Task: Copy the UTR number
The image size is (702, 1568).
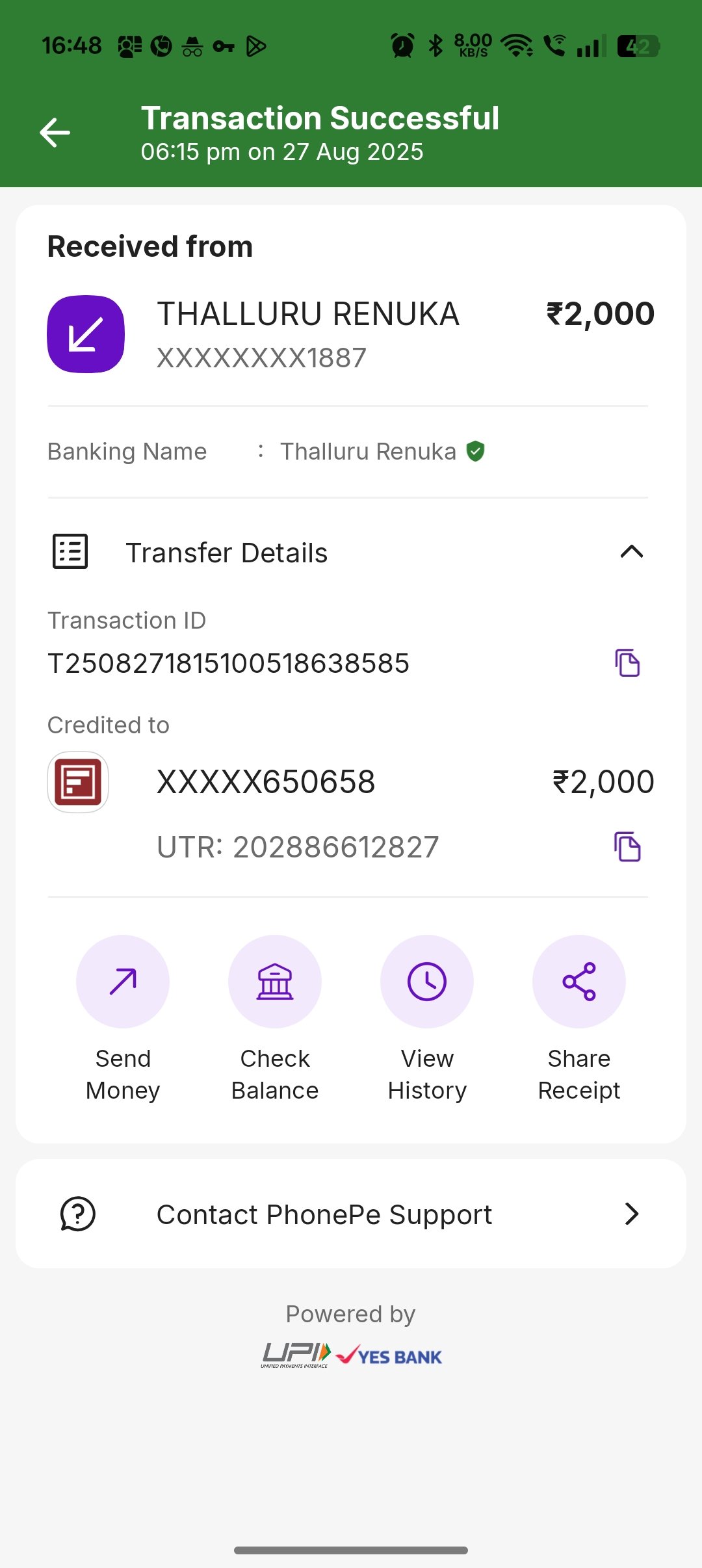Action: point(627,846)
